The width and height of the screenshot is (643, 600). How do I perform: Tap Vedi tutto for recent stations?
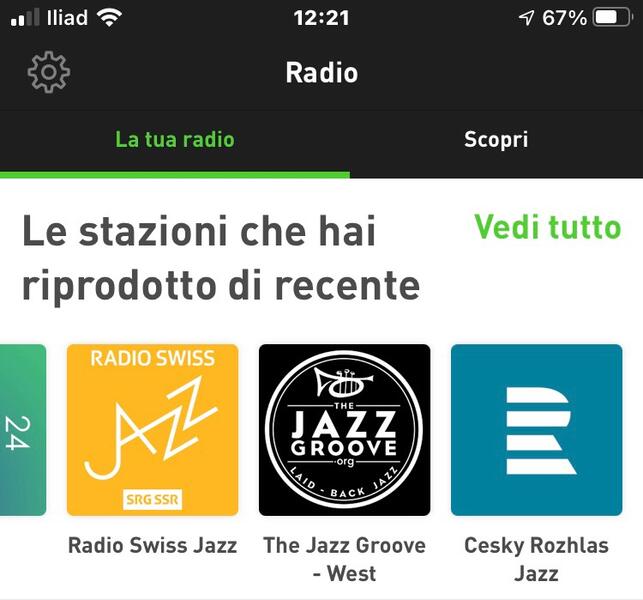tap(547, 227)
